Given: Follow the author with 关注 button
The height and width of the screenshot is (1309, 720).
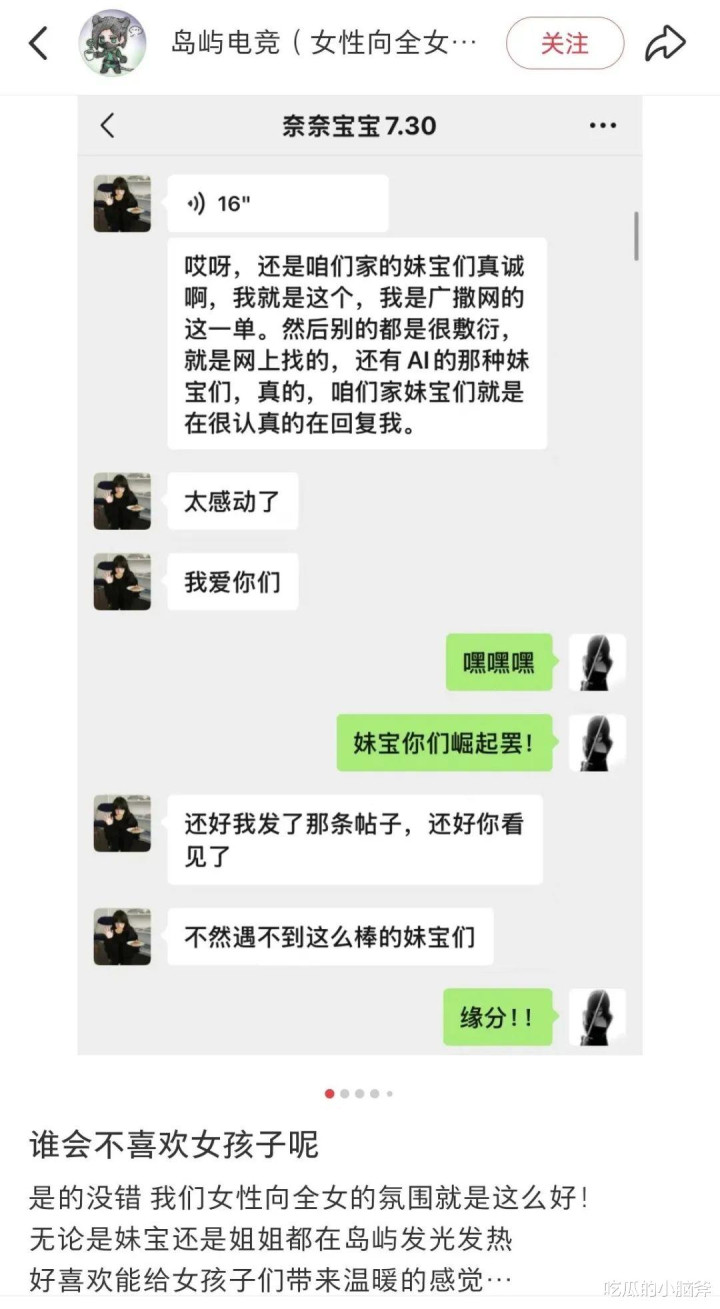Looking at the screenshot, I should pyautogui.click(x=564, y=44).
